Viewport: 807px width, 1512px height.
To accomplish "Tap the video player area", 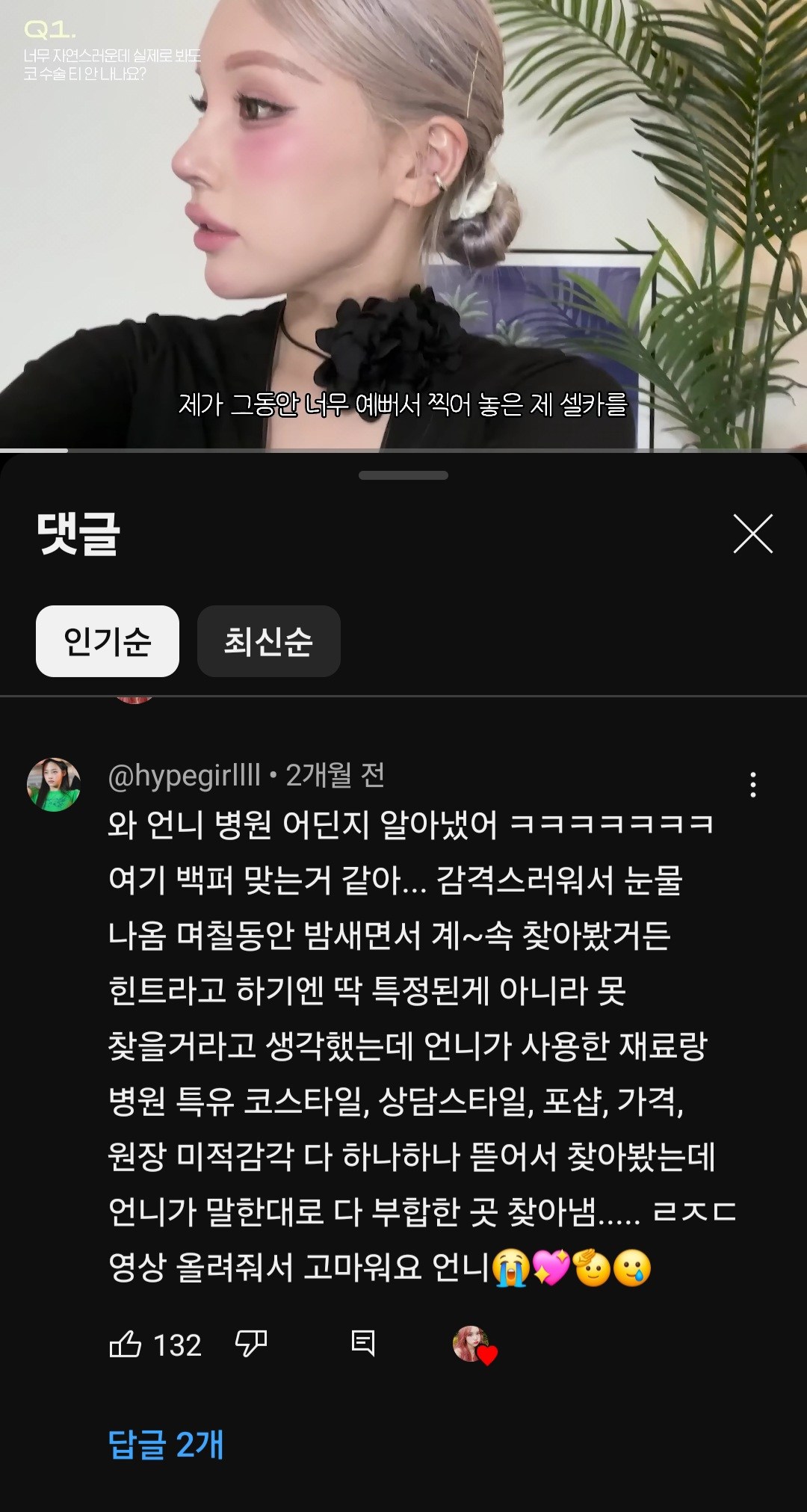I will pos(403,224).
